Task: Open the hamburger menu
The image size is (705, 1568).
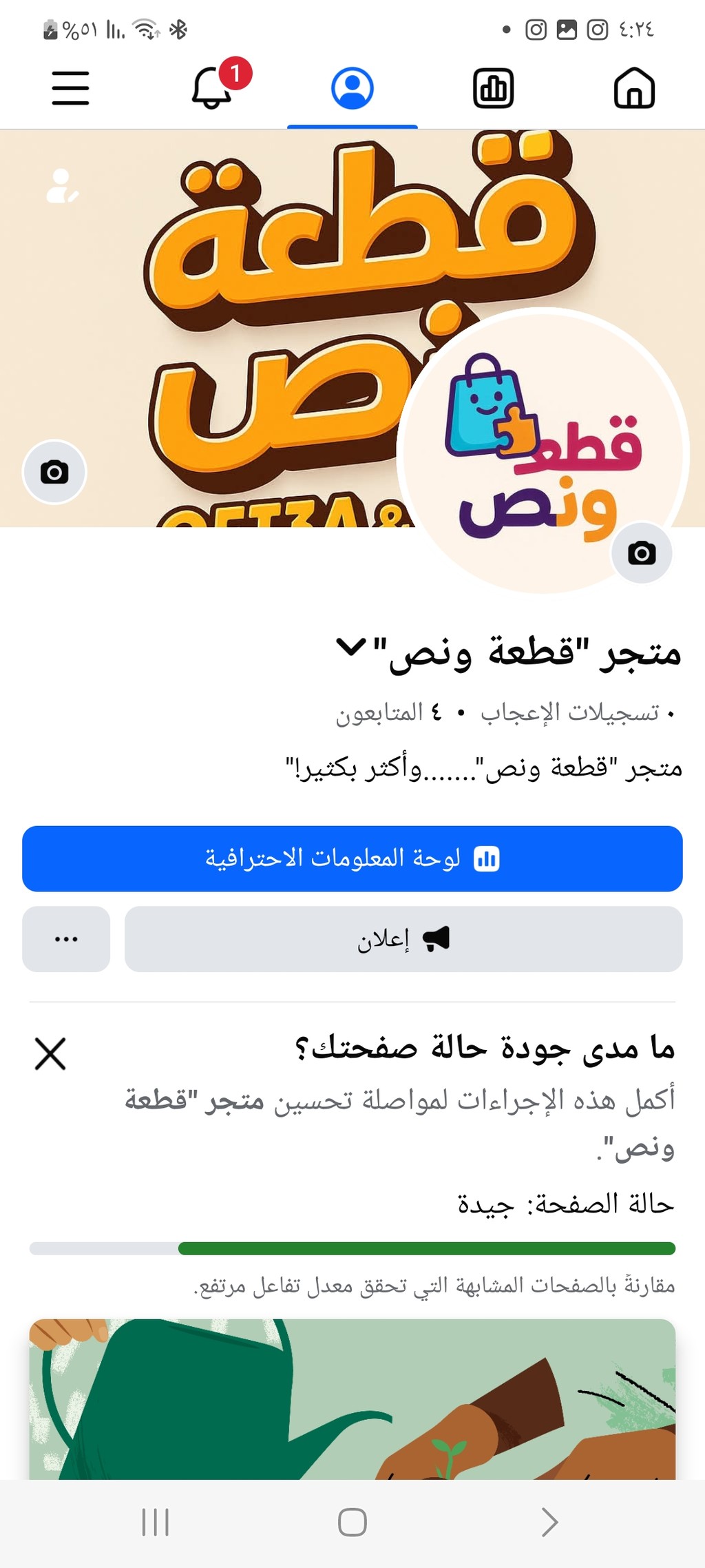Action: (70, 88)
